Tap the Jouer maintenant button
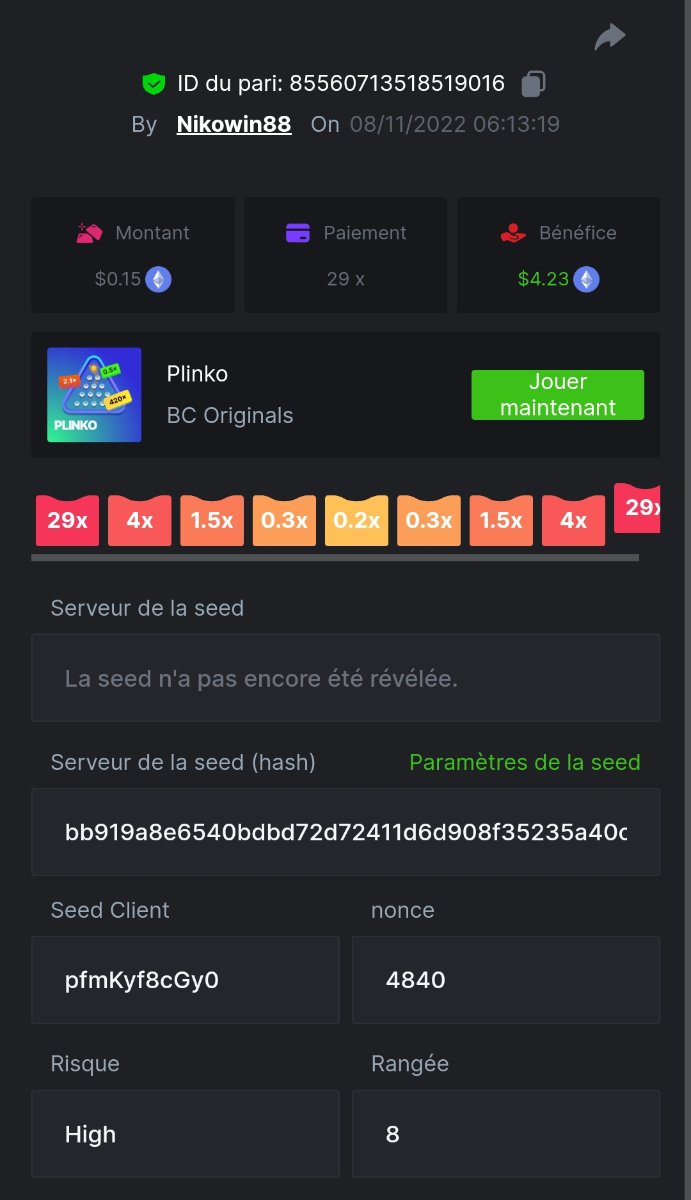The width and height of the screenshot is (691, 1200). (557, 395)
